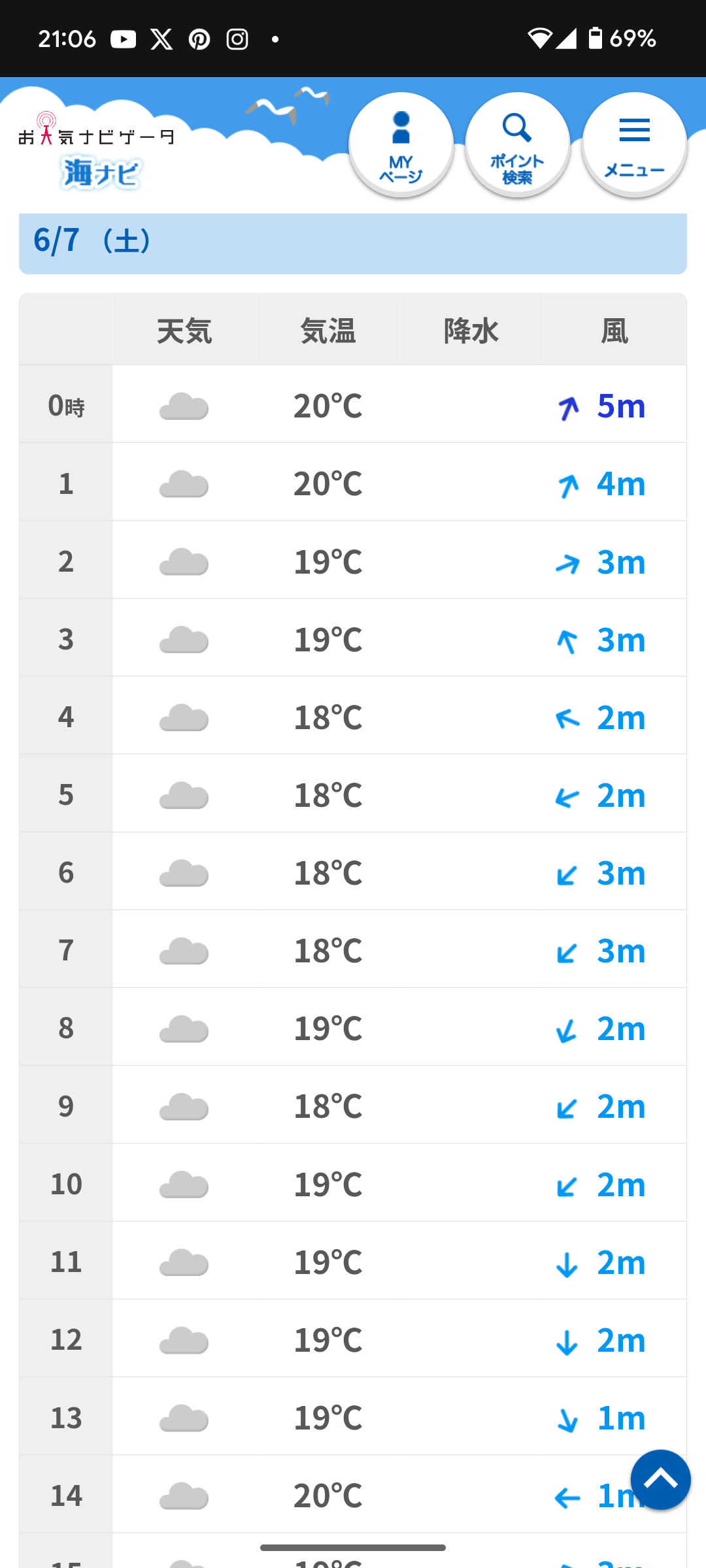Image resolution: width=706 pixels, height=1568 pixels.
Task: Open the MYページ button
Action: pos(401,144)
